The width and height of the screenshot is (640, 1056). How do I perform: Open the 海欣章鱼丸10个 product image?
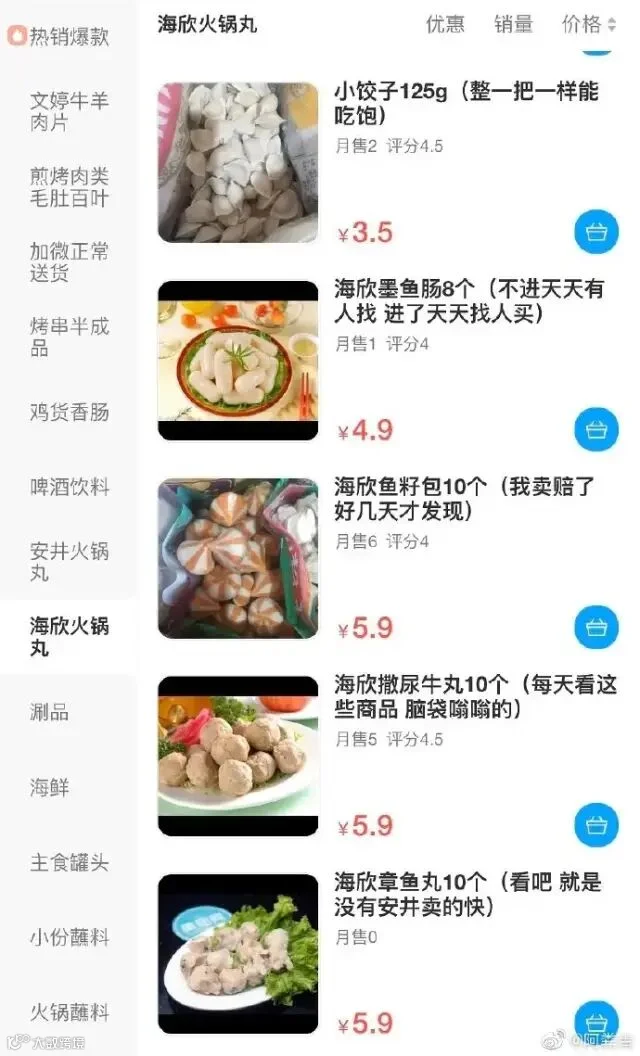(238, 954)
